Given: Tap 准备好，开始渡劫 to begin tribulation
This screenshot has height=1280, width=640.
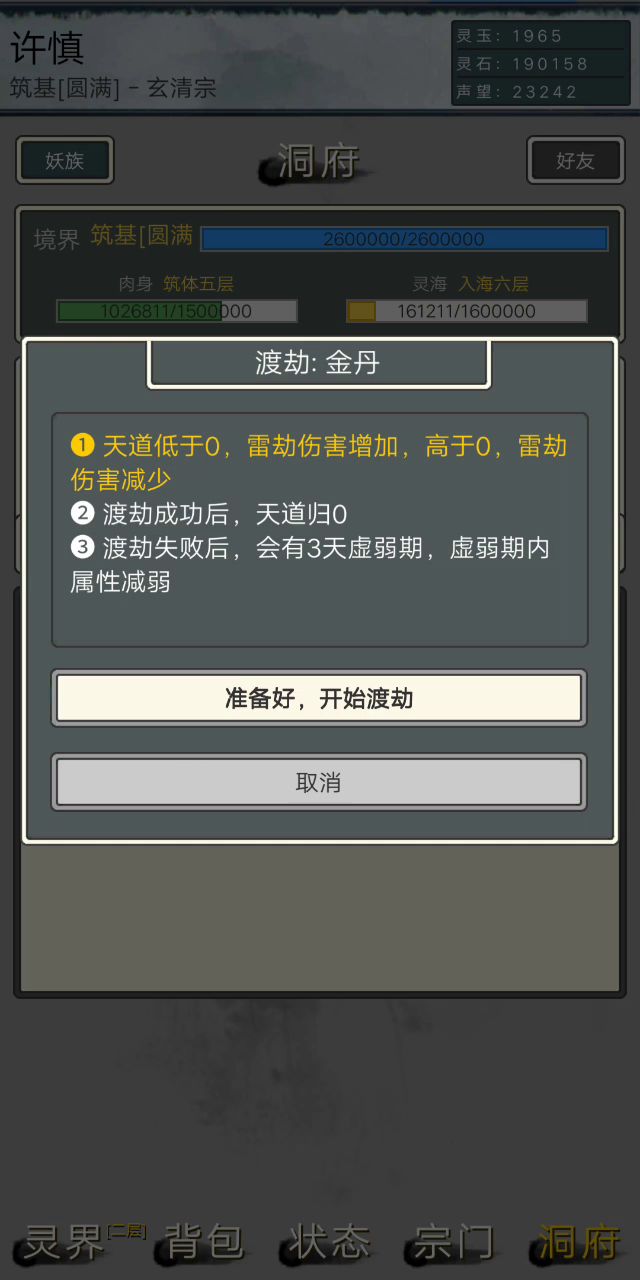Looking at the screenshot, I should [318, 698].
